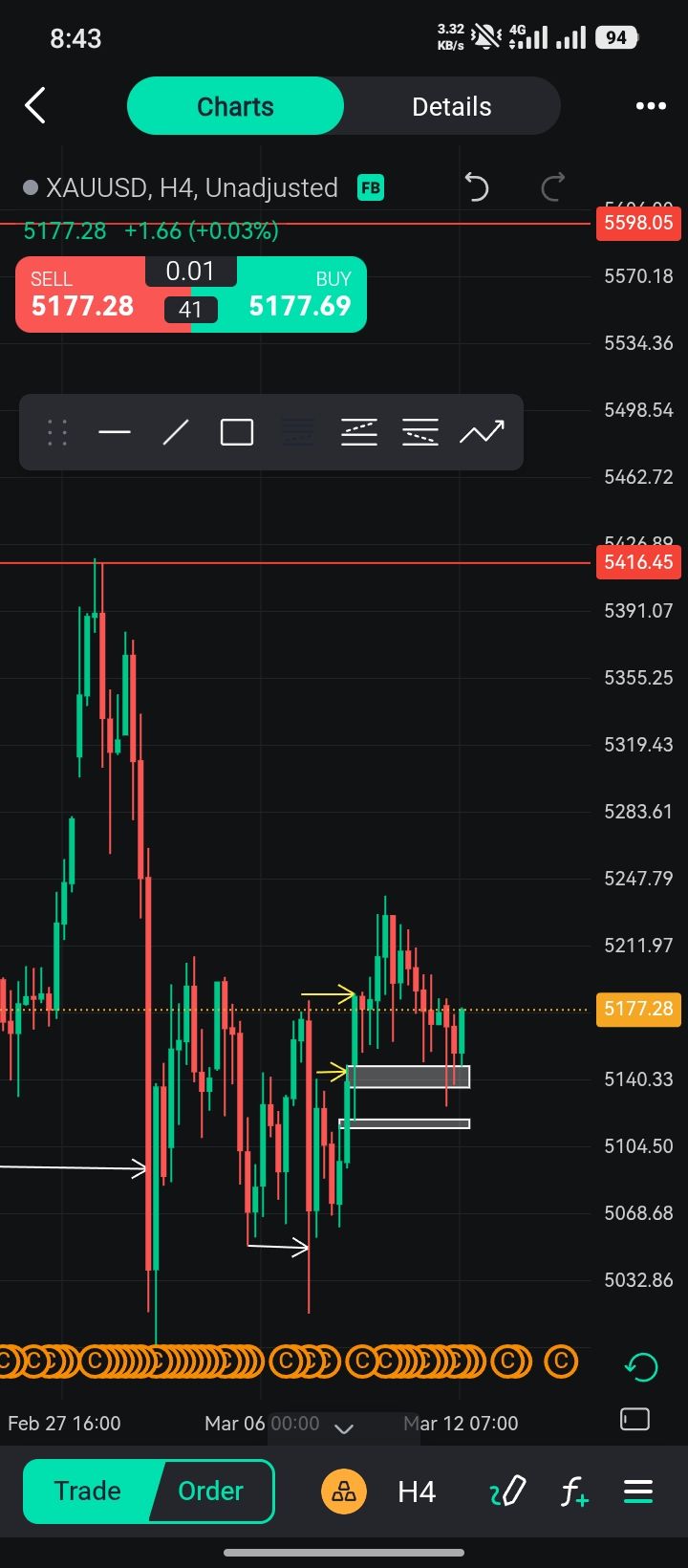Screen dimensions: 688x1568
Task: Expand the date chevron on time axis
Action: pos(344,1428)
